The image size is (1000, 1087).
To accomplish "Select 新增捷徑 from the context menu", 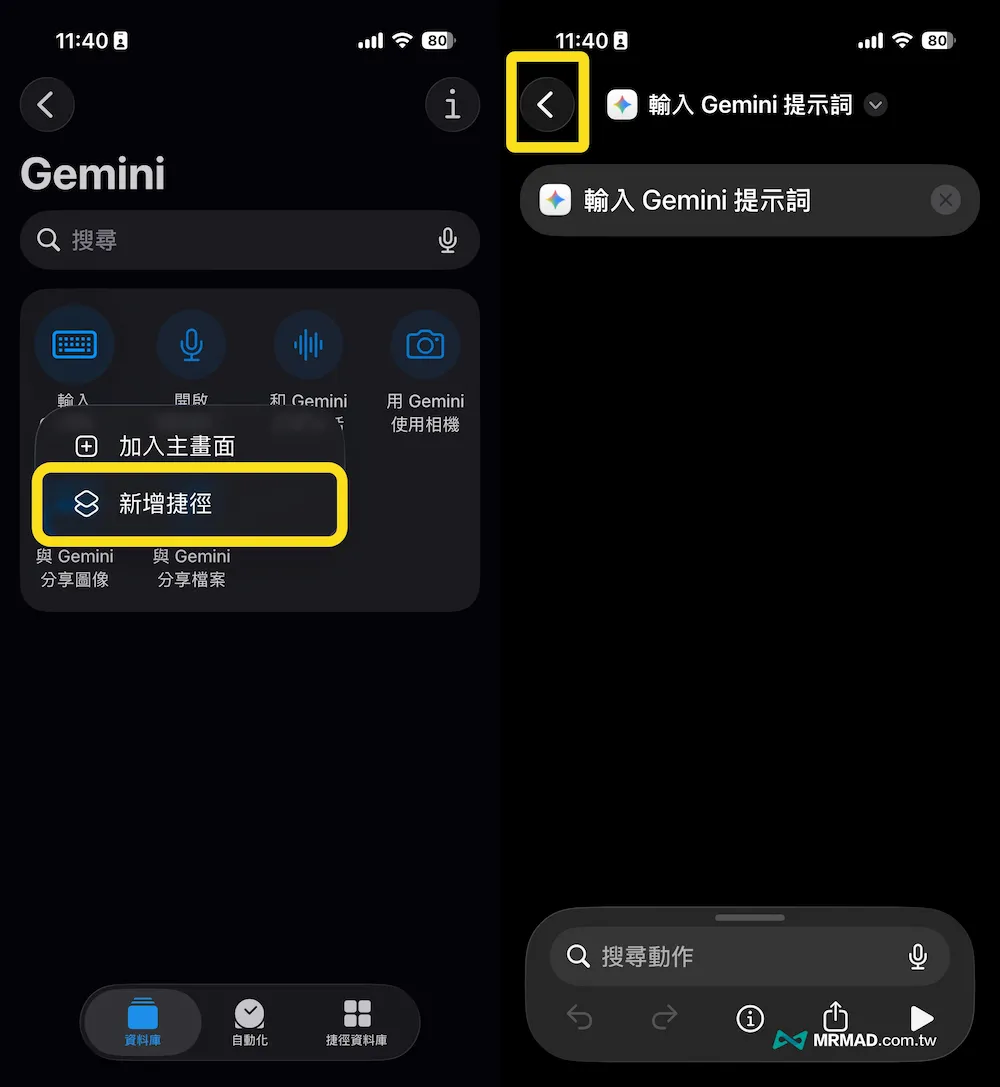I will coord(191,505).
